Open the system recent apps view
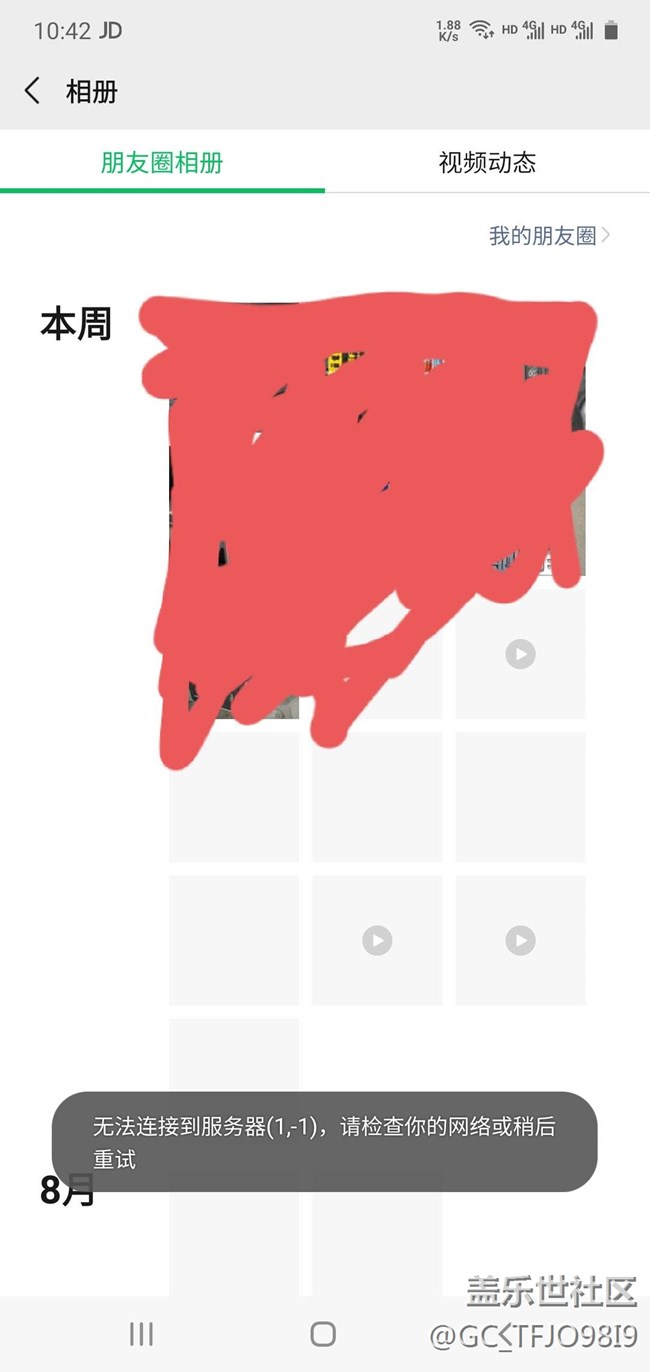 pyautogui.click(x=141, y=1333)
